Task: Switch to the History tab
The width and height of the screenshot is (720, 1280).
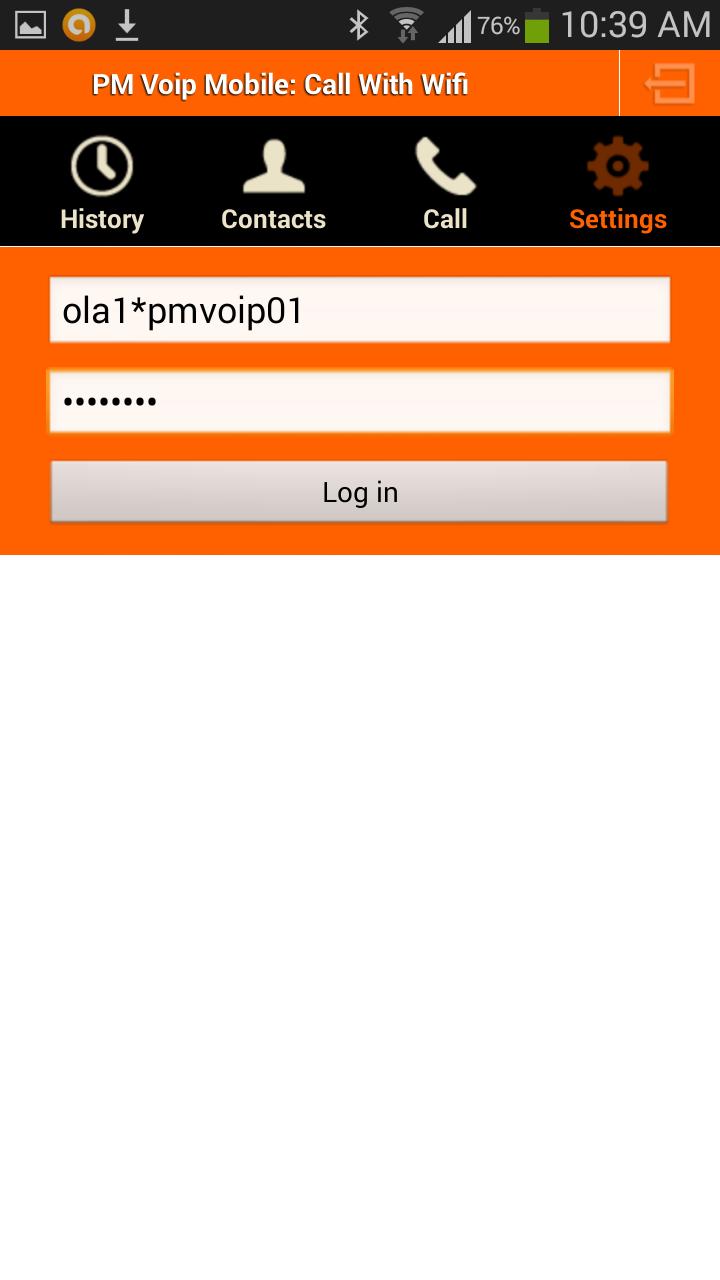Action: coord(101,219)
